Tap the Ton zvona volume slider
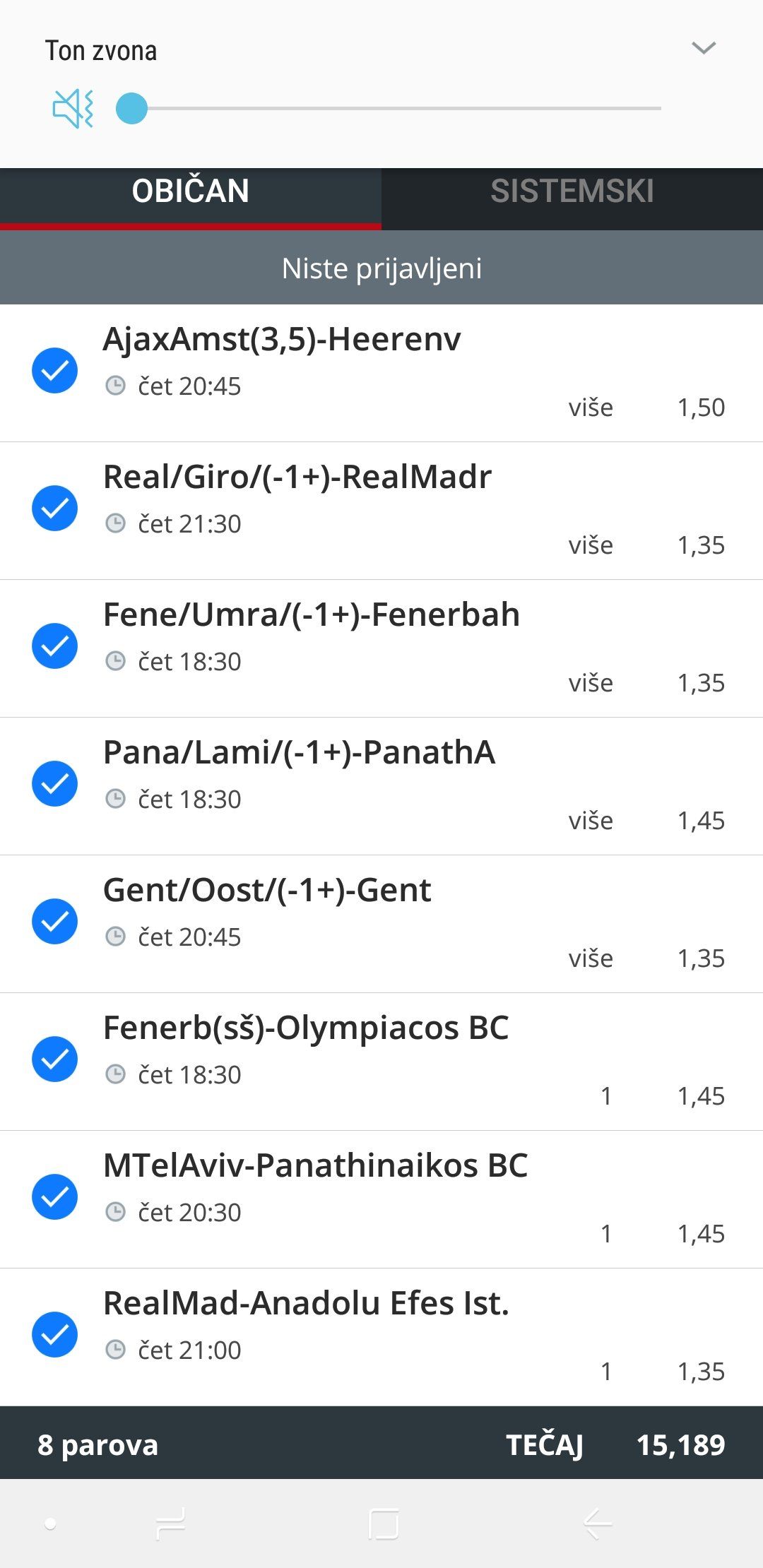This screenshot has height=1568, width=763. click(396, 109)
